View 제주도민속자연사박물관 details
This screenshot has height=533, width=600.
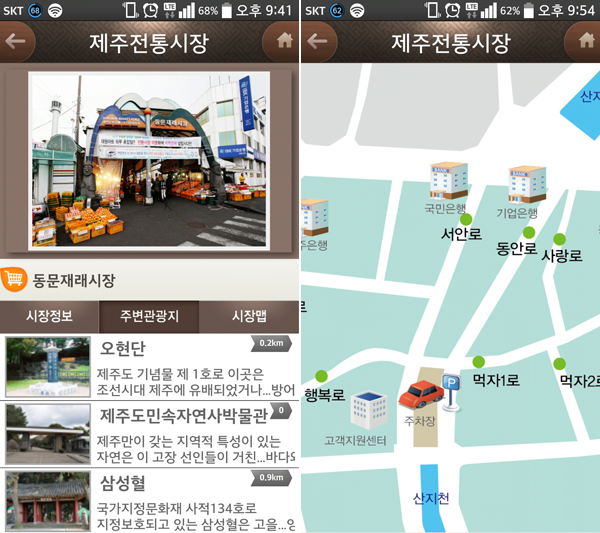coord(150,432)
